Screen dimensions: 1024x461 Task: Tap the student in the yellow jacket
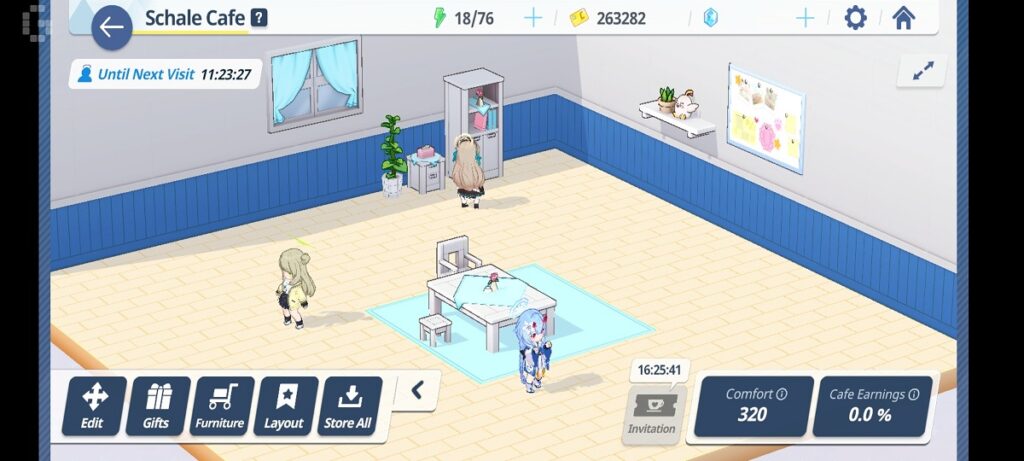click(x=295, y=288)
